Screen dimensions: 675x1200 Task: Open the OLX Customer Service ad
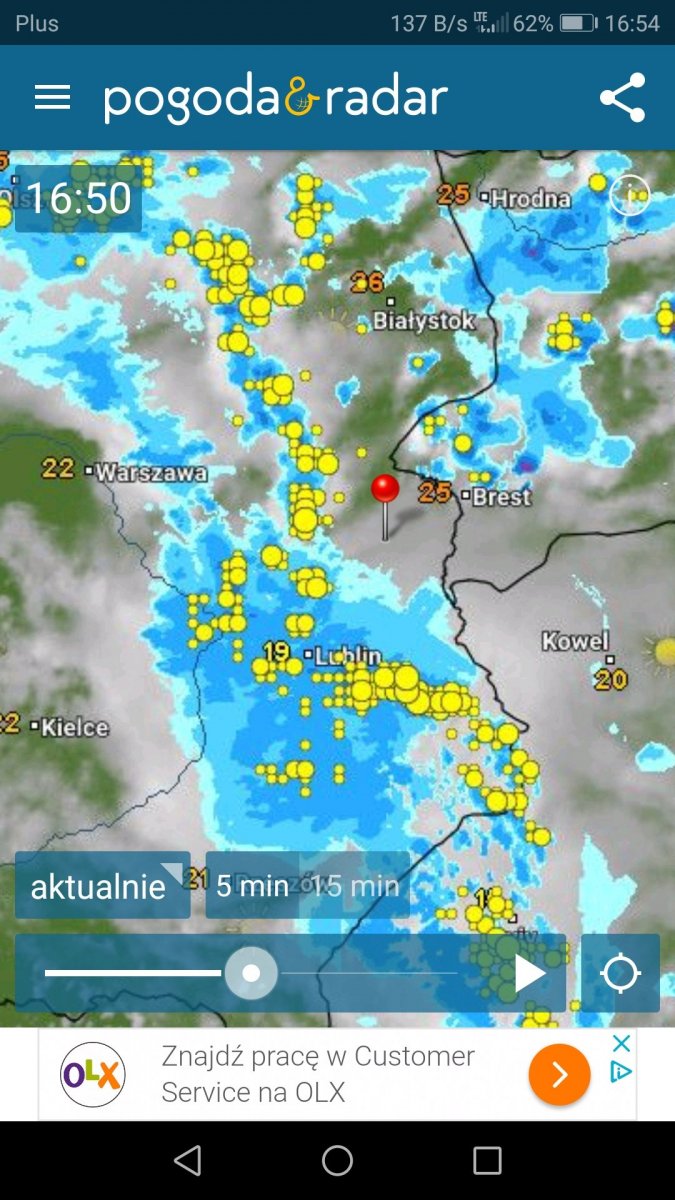click(317, 1074)
